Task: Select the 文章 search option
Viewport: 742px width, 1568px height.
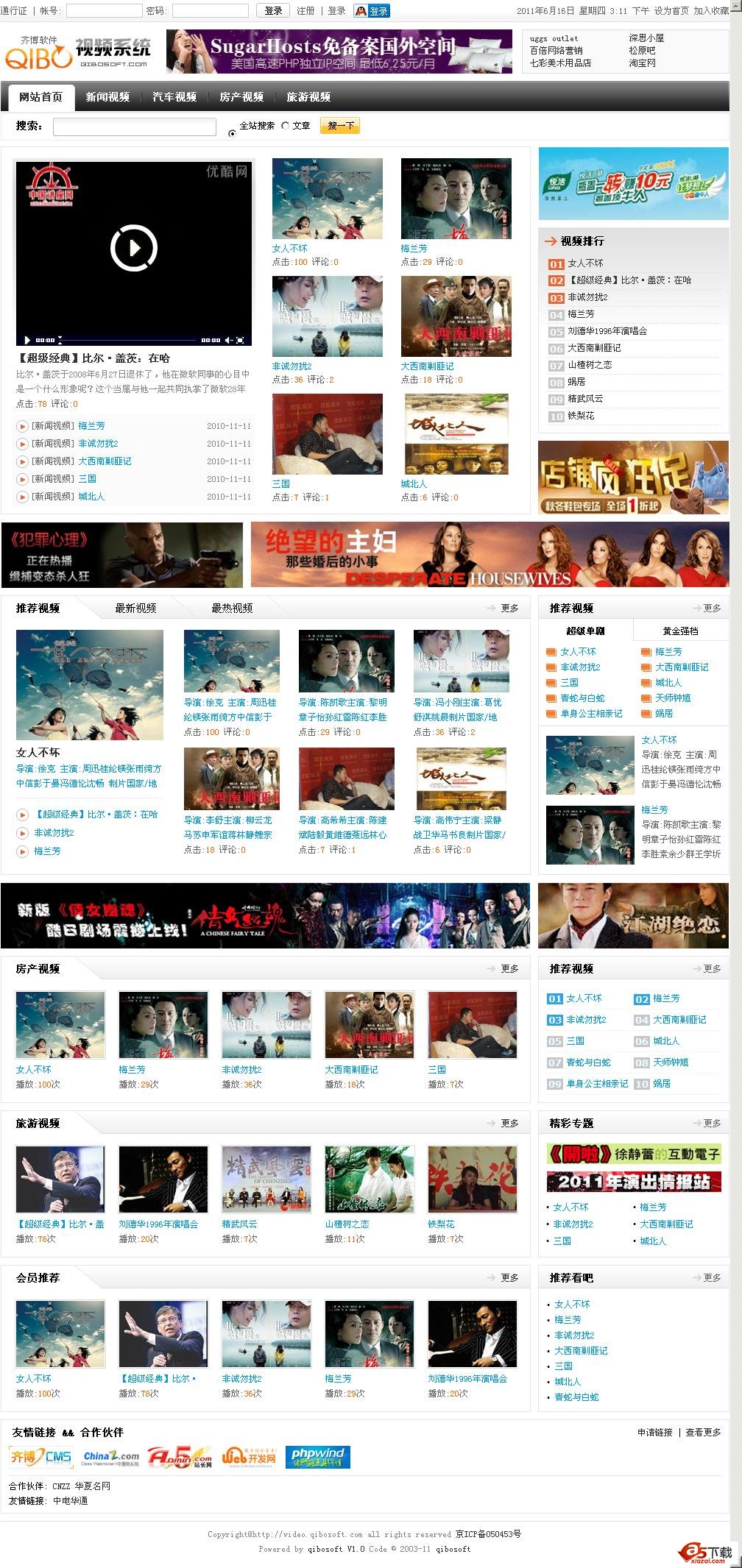Action: point(286,126)
